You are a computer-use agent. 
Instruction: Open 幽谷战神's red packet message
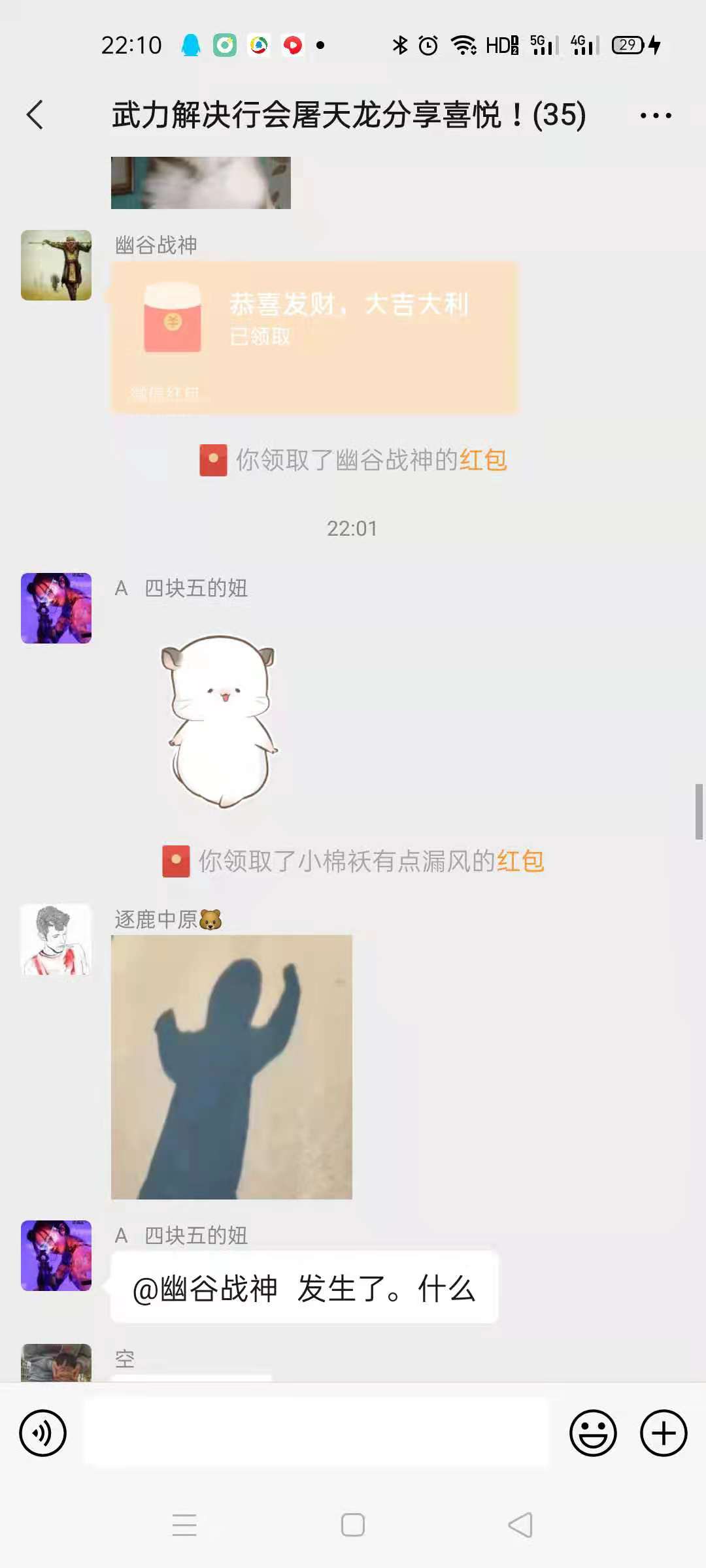click(x=314, y=336)
